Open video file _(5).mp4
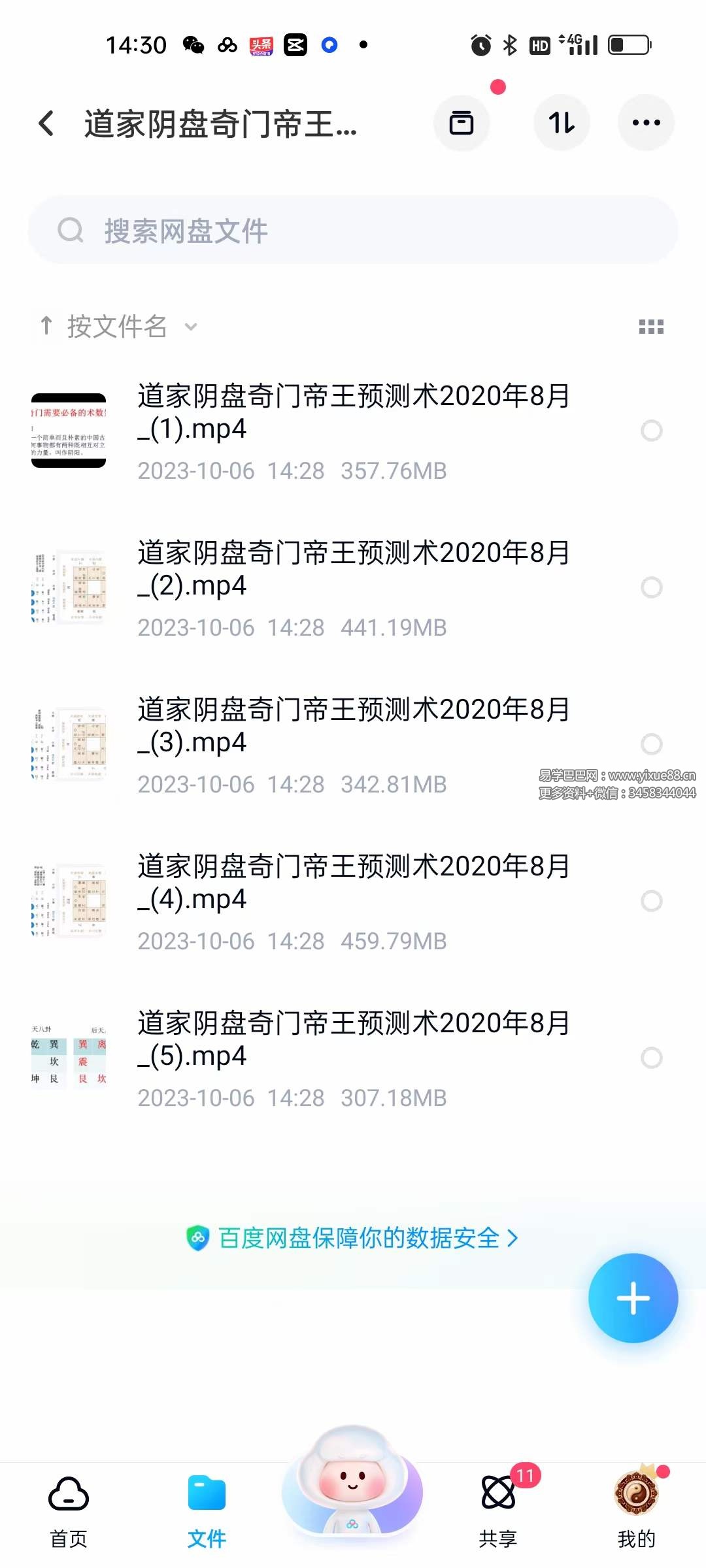This screenshot has height=1568, width=706. (353, 1040)
